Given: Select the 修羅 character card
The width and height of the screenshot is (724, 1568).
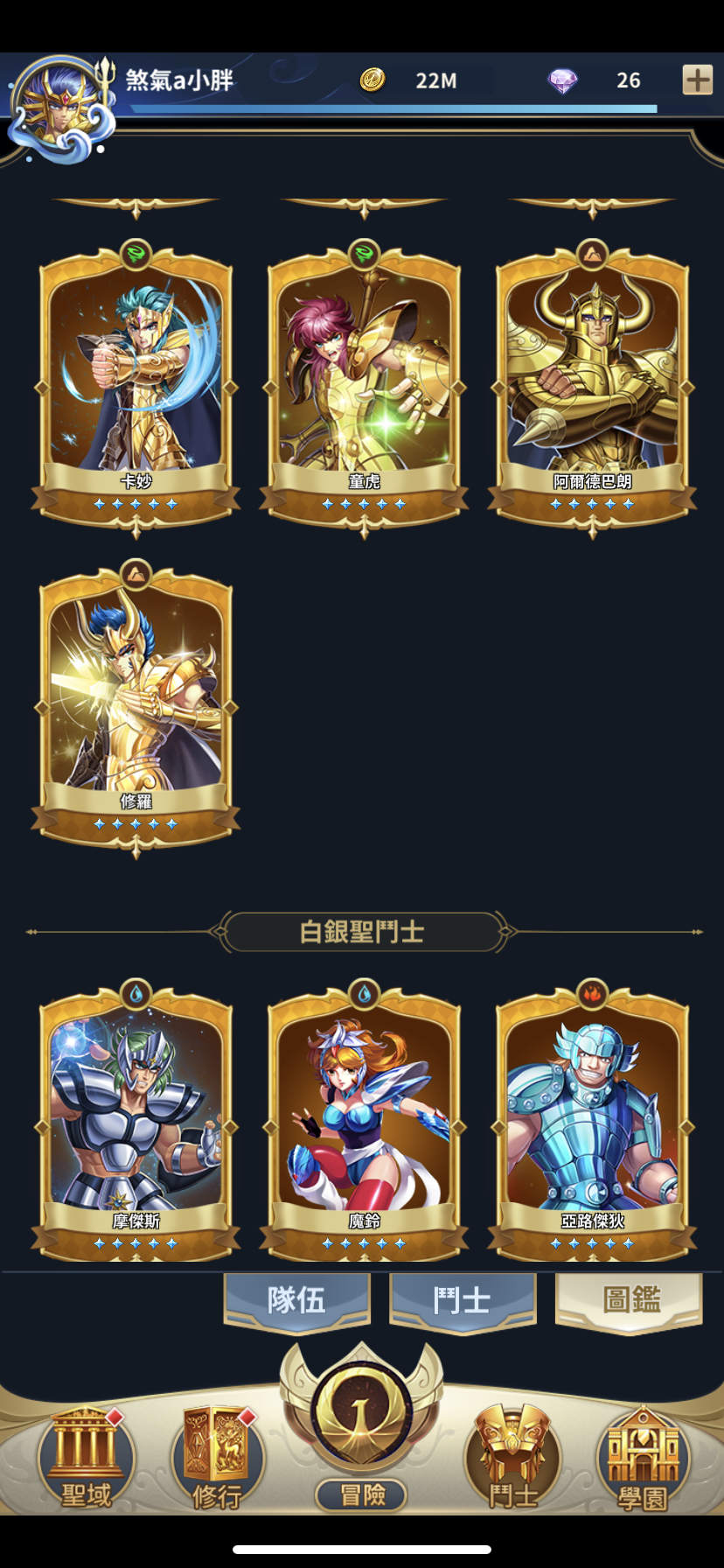Looking at the screenshot, I should (136, 708).
